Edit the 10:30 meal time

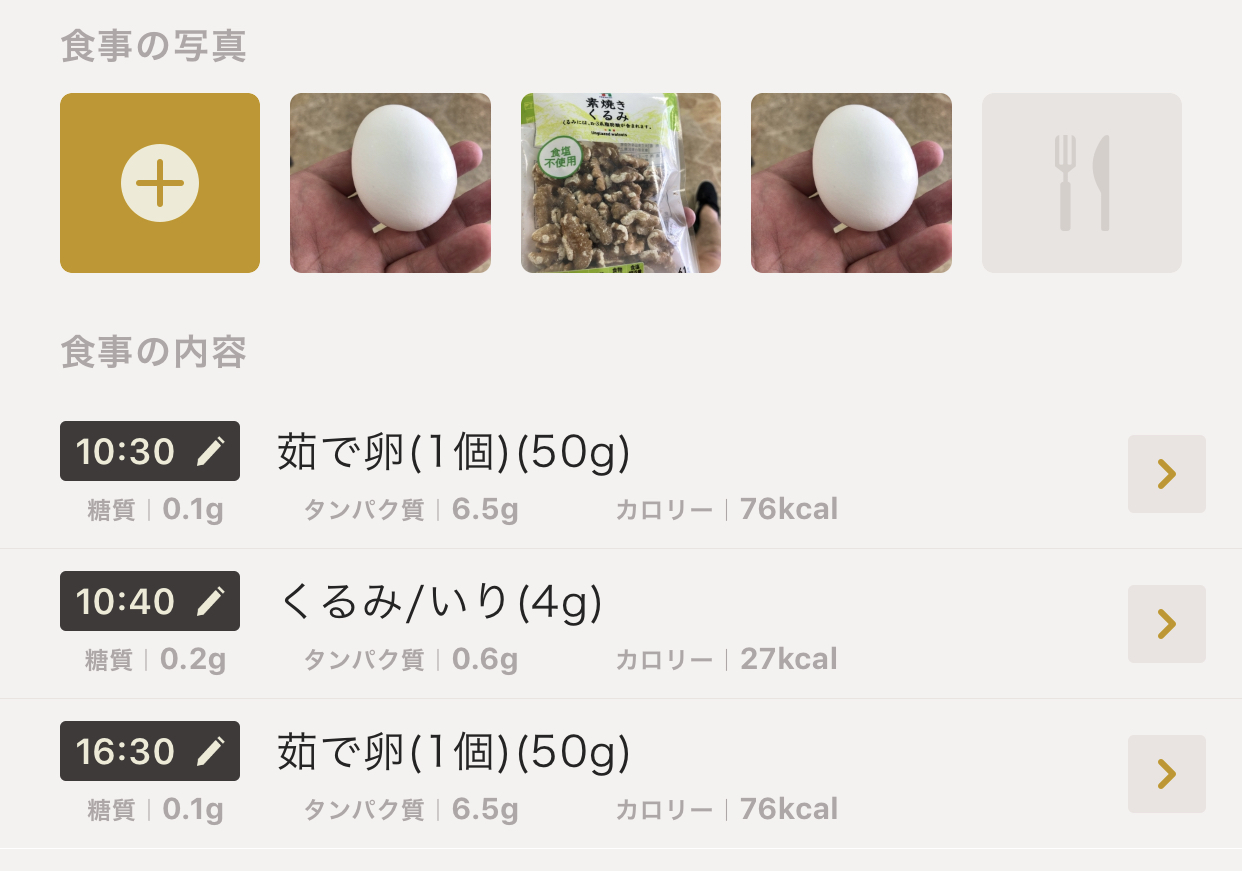[150, 451]
